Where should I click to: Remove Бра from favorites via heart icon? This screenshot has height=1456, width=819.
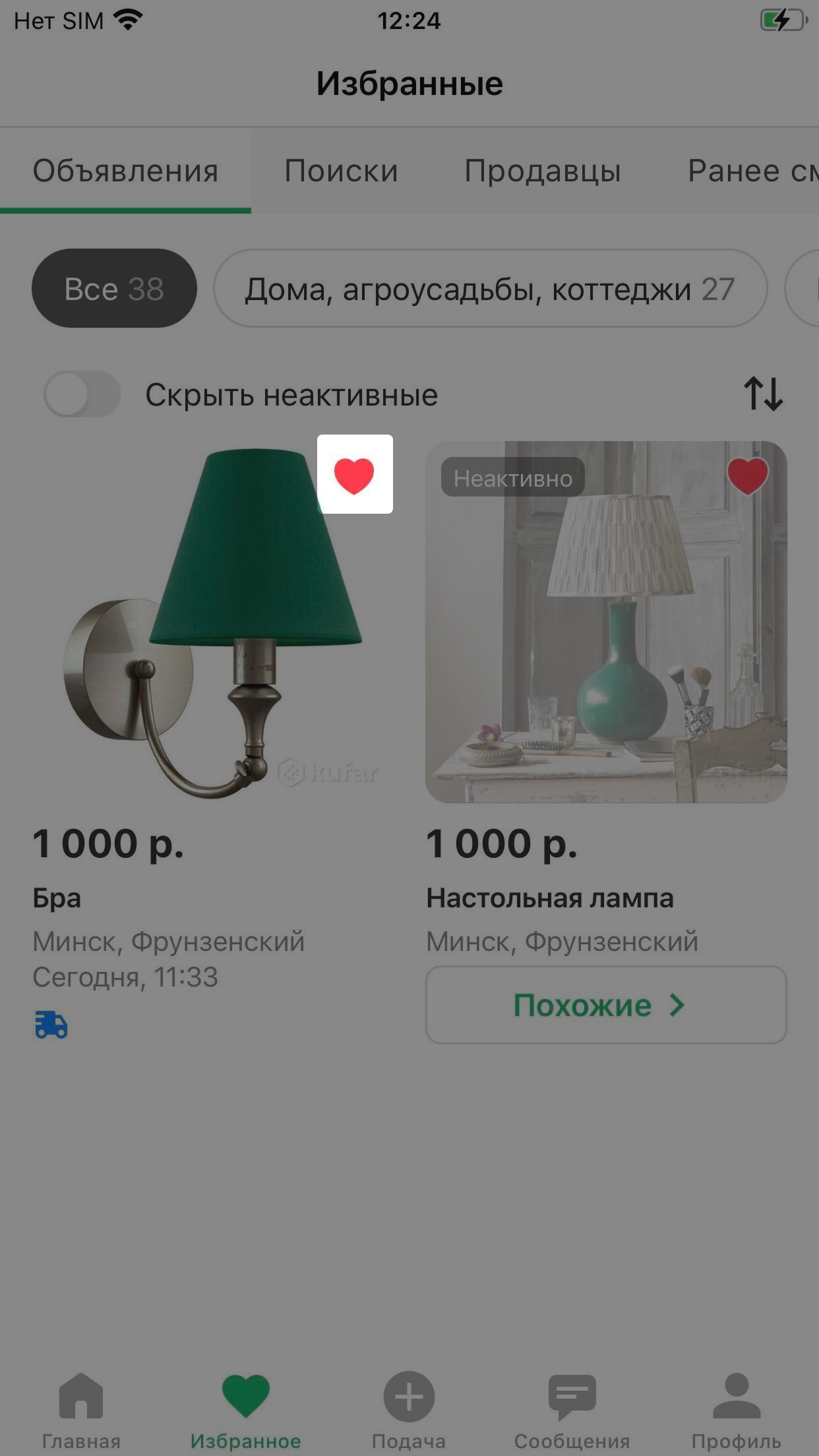(x=355, y=475)
